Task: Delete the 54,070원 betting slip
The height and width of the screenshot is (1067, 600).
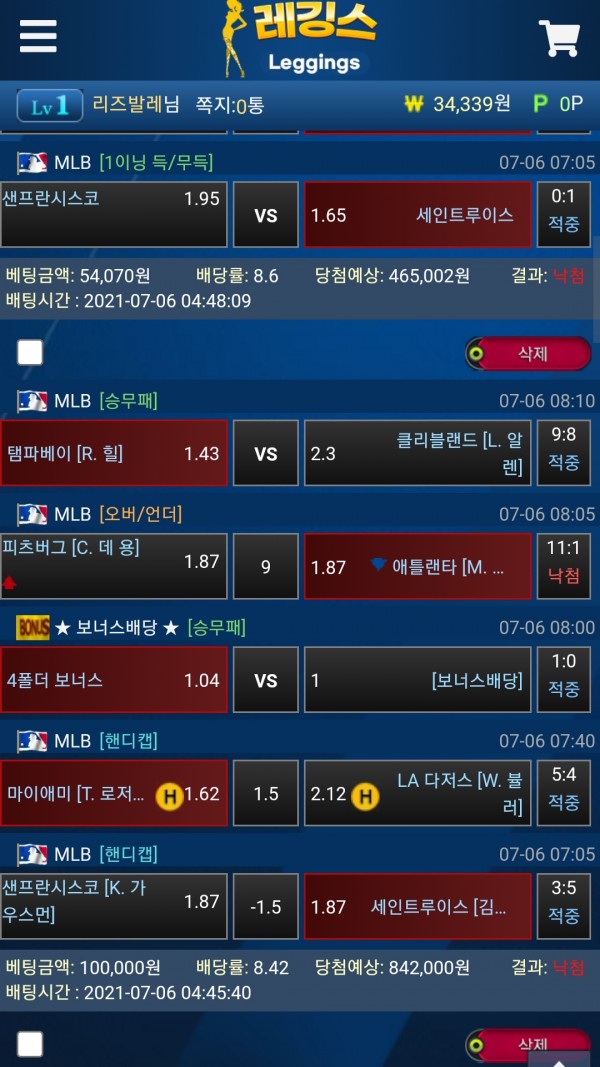Action: coord(528,353)
